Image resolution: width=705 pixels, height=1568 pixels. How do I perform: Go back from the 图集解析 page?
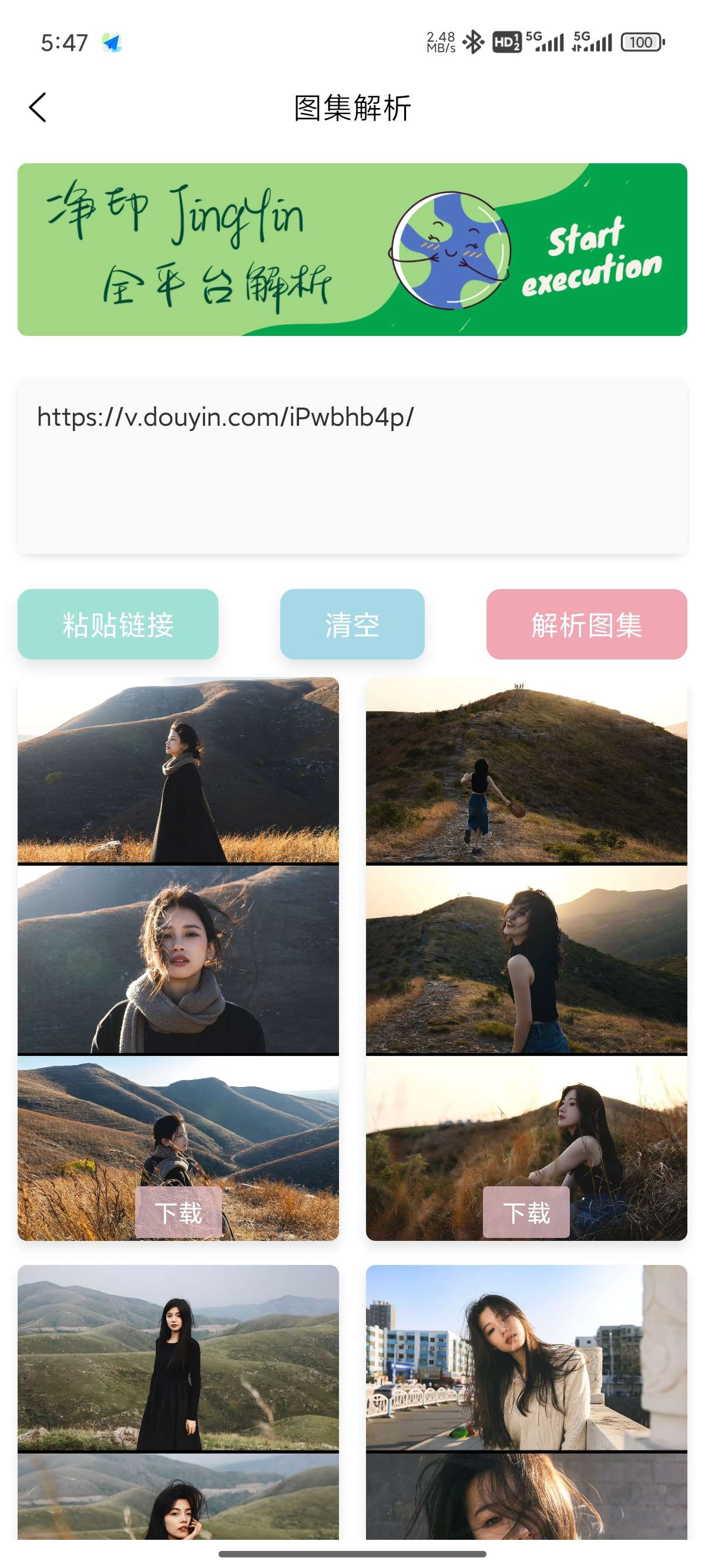pyautogui.click(x=38, y=107)
